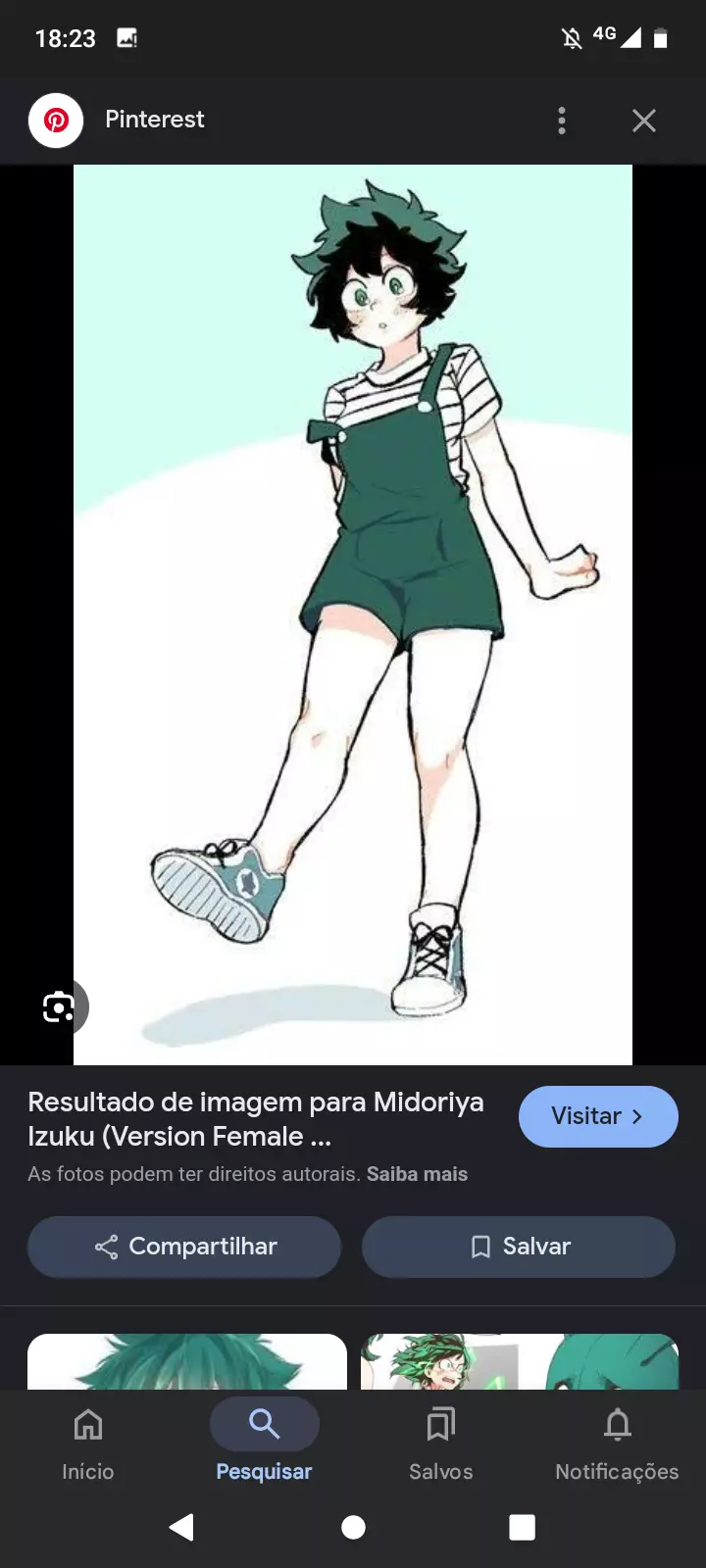
Task: Go to the Início tab
Action: pyautogui.click(x=88, y=1443)
